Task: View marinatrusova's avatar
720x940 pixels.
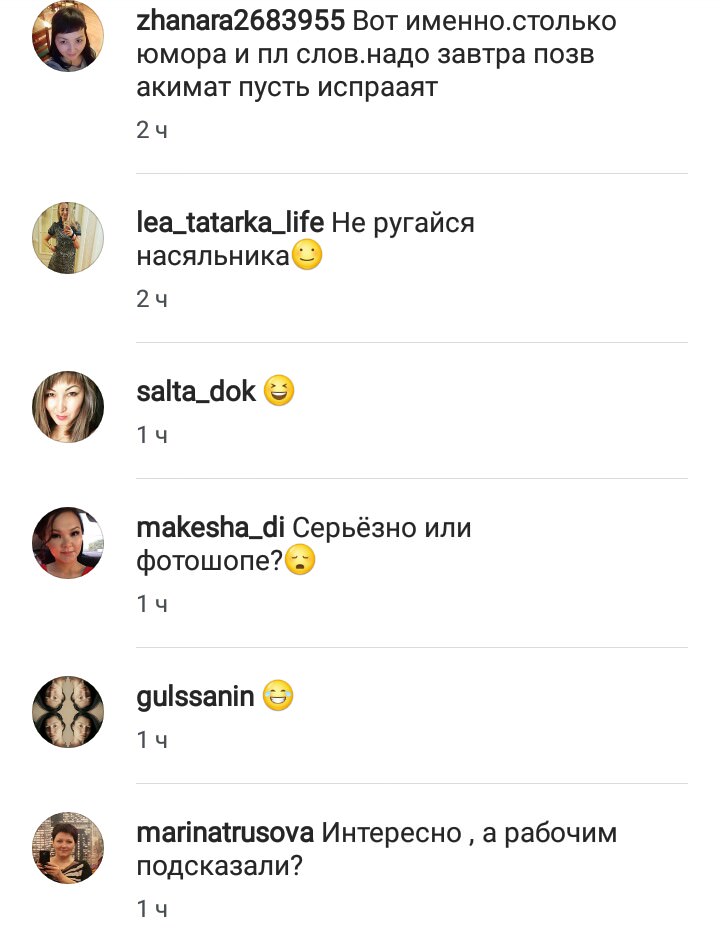Action: (x=68, y=847)
